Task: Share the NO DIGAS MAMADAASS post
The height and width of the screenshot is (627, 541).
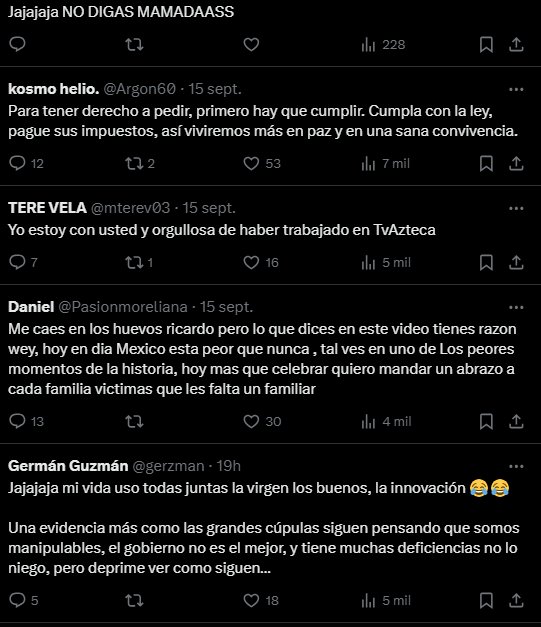Action: pos(516,44)
